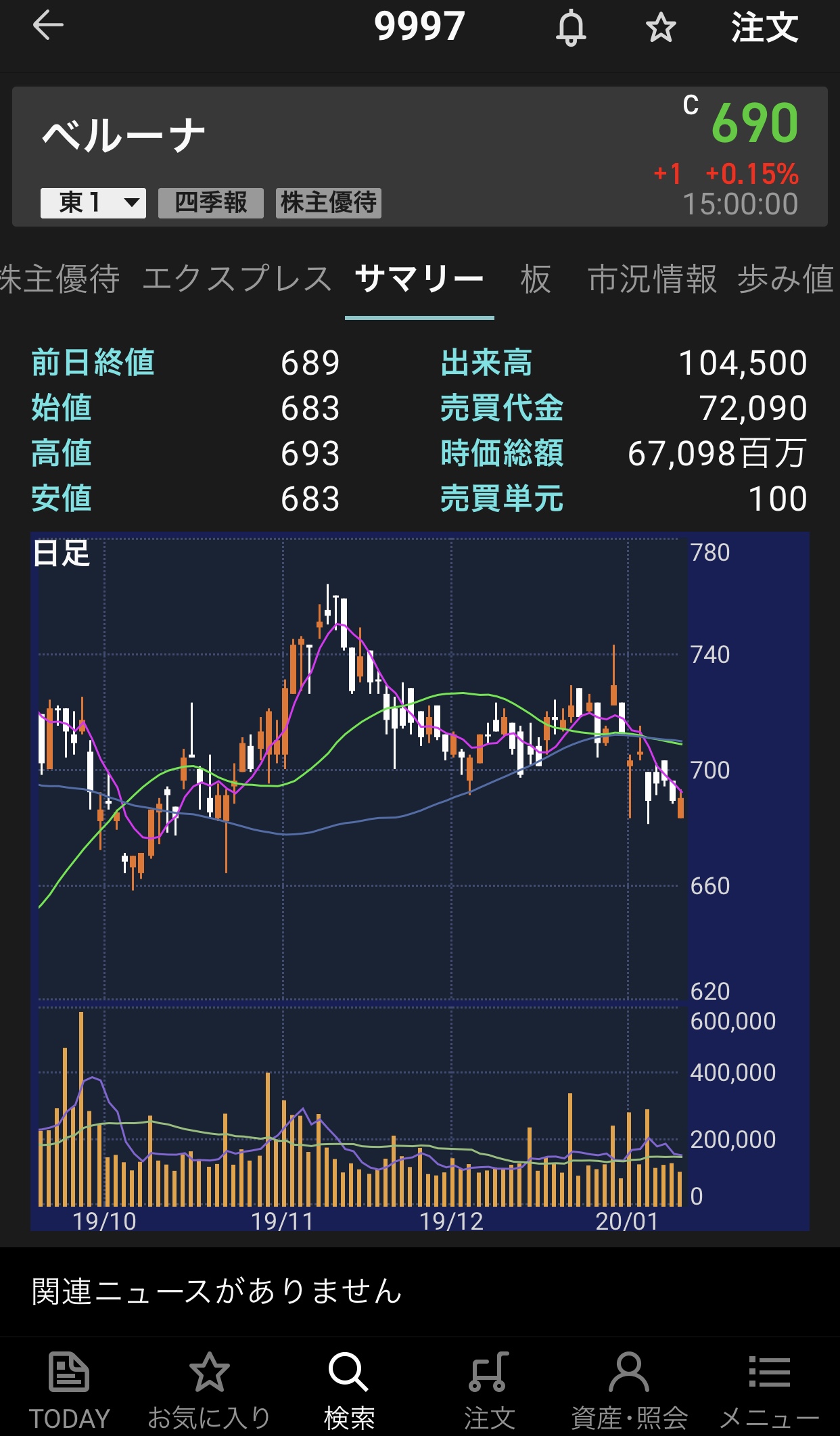Add ベルーナ to favorites with the star
The image size is (840, 1436).
(660, 28)
